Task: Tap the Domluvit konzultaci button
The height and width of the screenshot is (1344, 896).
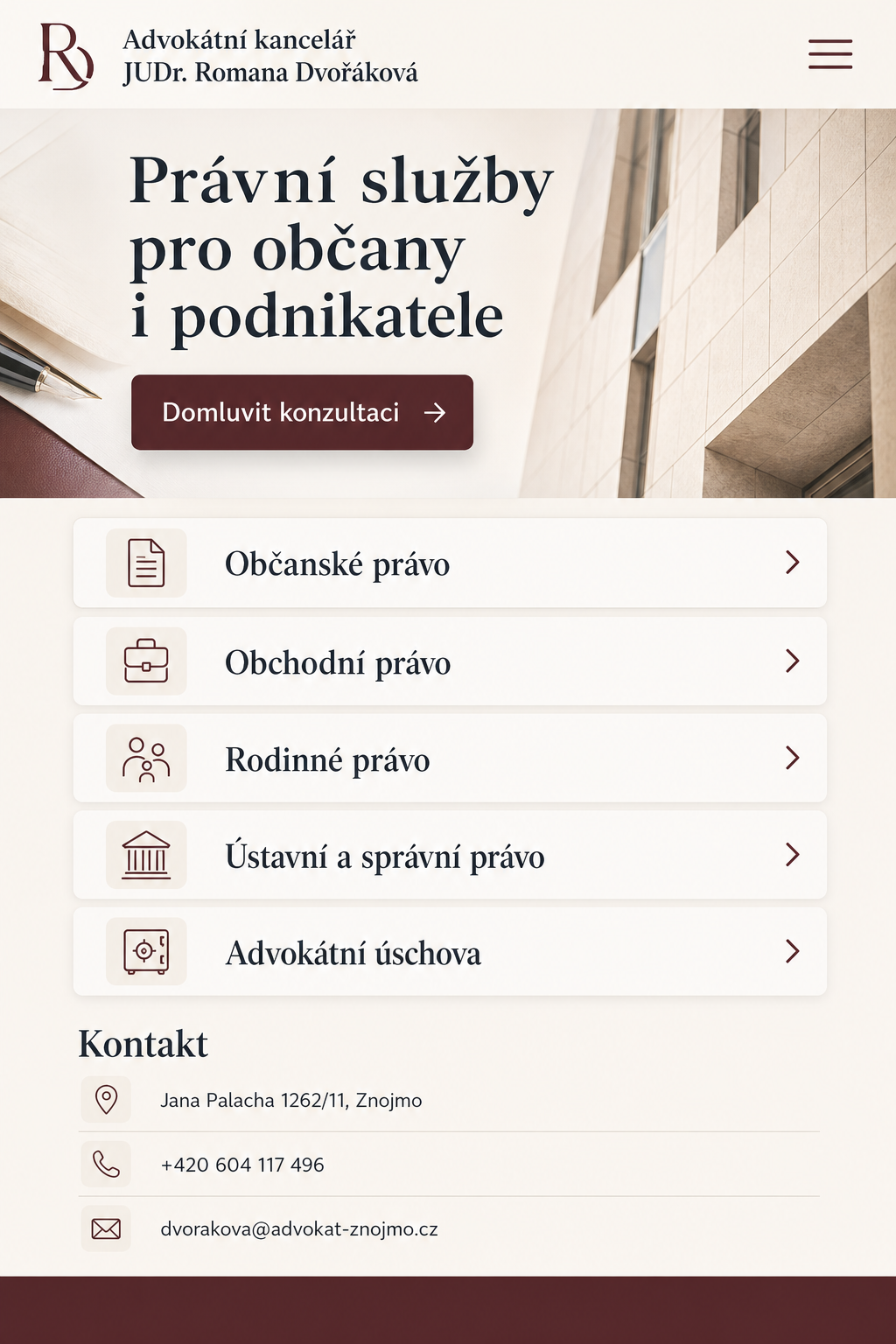Action: pyautogui.click(x=302, y=412)
